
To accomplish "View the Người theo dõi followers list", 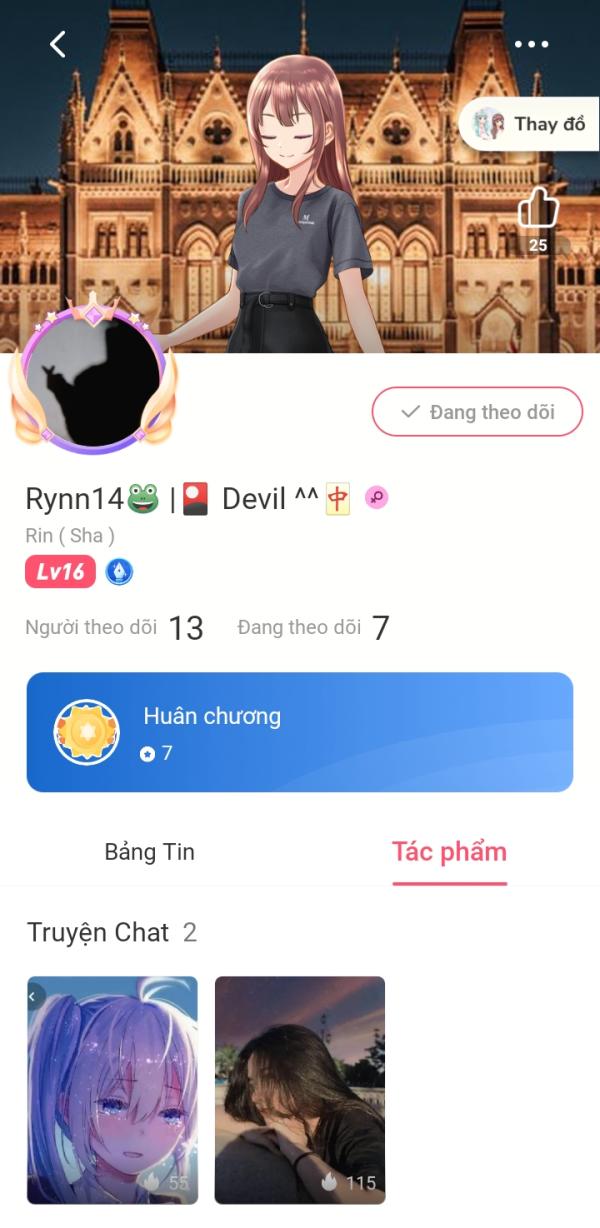I will click(x=114, y=628).
